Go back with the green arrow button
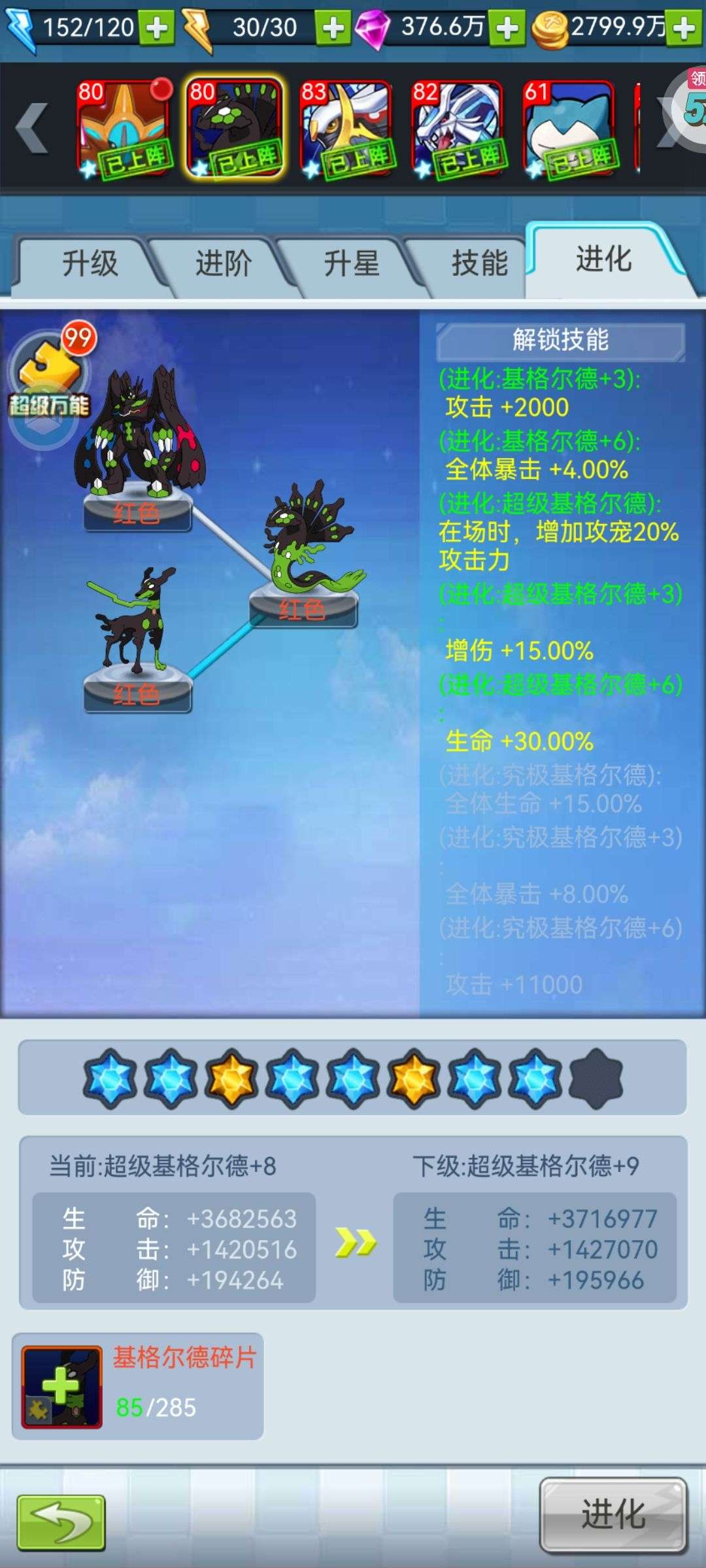Image resolution: width=706 pixels, height=1568 pixels. coord(61,1522)
